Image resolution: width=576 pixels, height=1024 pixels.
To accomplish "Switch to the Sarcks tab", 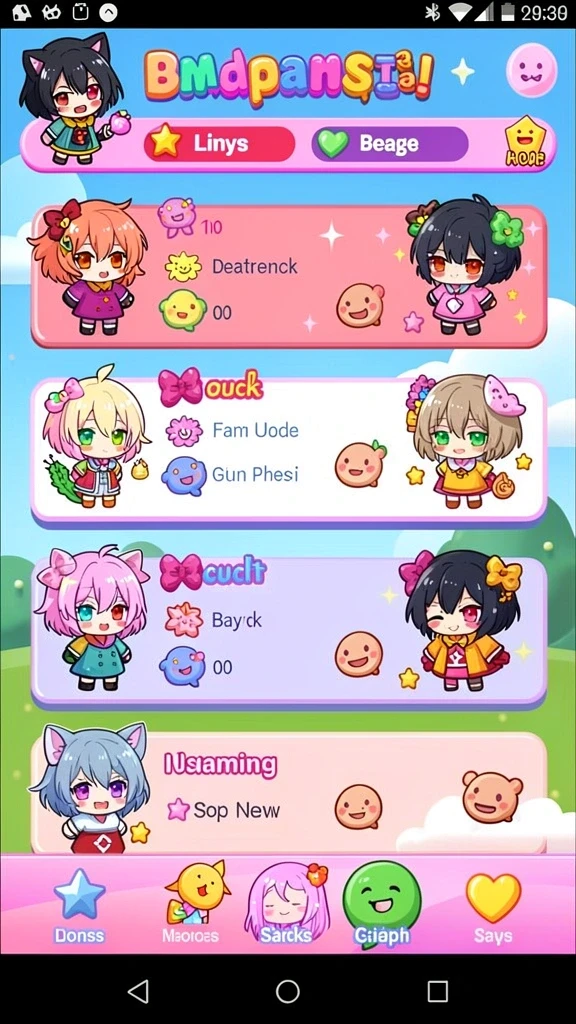I will click(x=286, y=906).
